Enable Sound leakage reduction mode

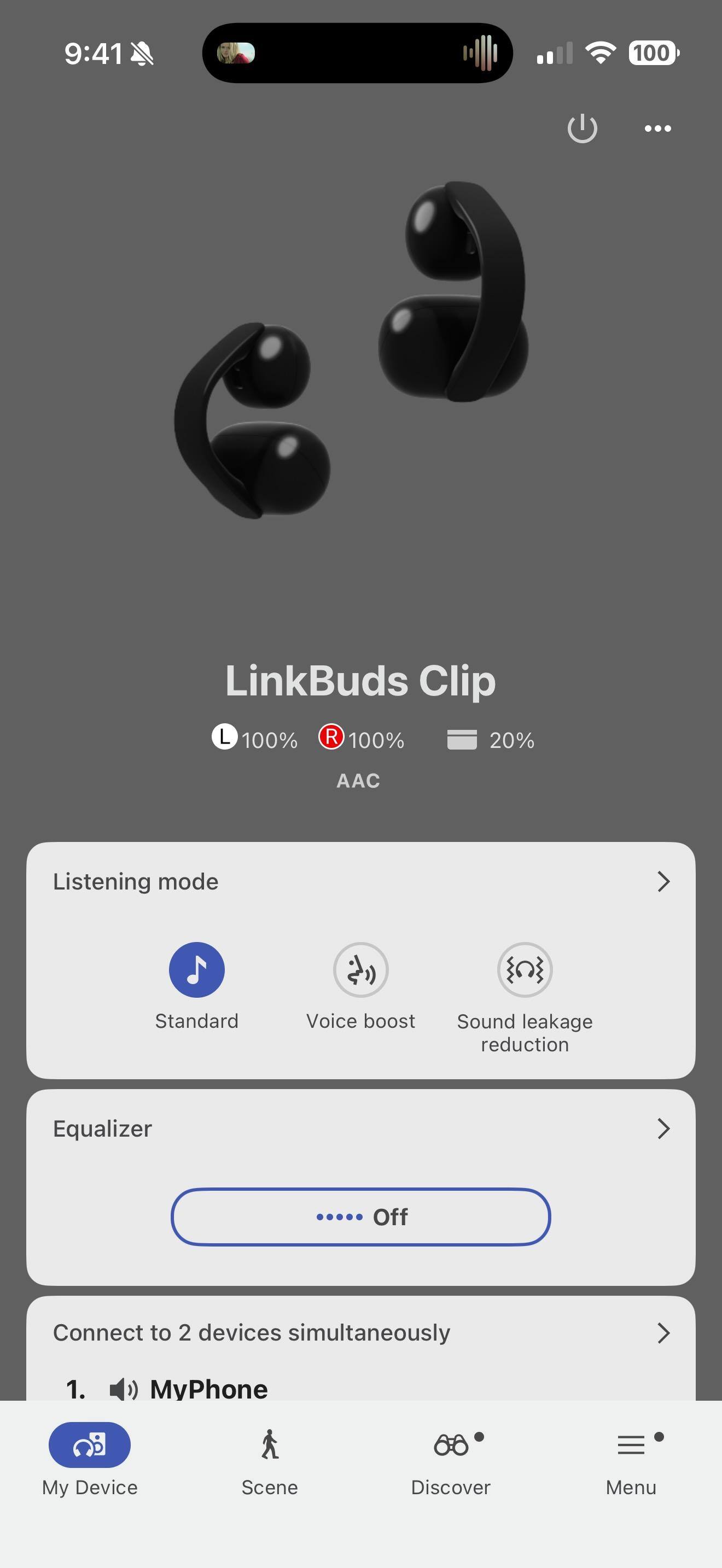pyautogui.click(x=525, y=970)
